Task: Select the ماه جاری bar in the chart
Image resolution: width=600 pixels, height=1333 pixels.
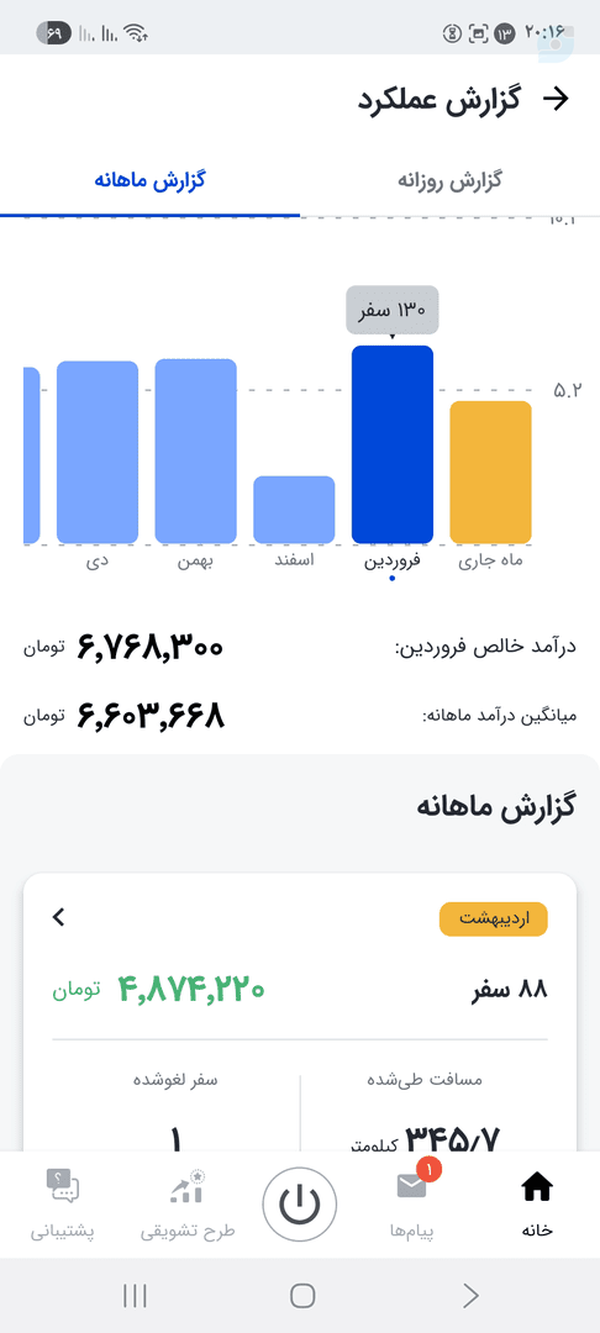Action: 490,472
